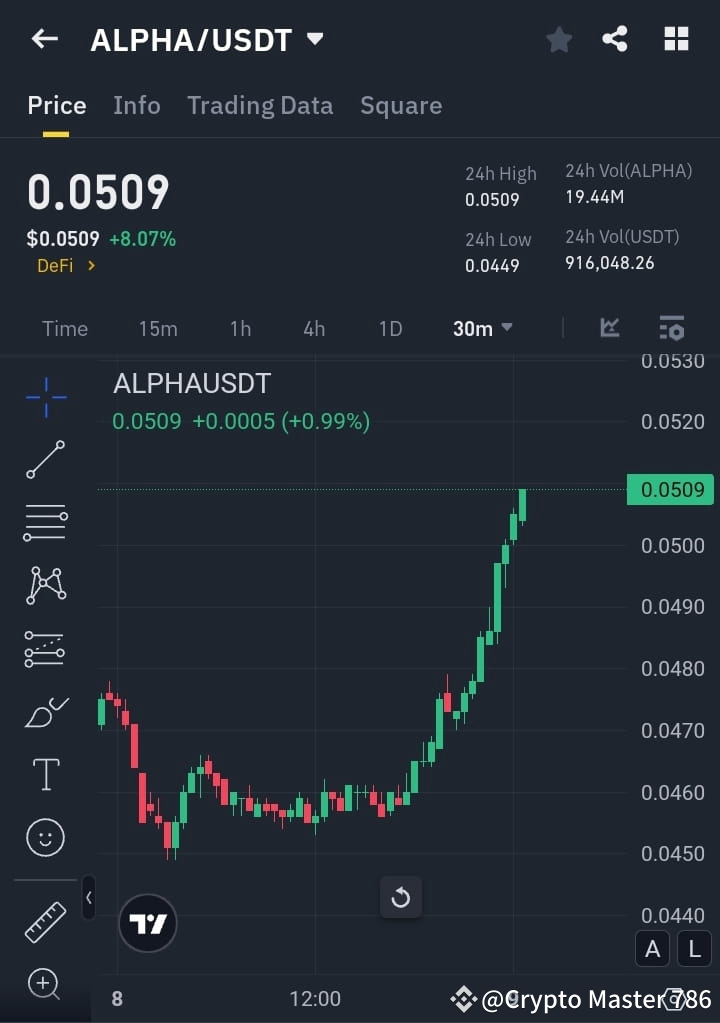Screen dimensions: 720x1023
Task: Select the trend line drawing tool
Action: pos(44,460)
